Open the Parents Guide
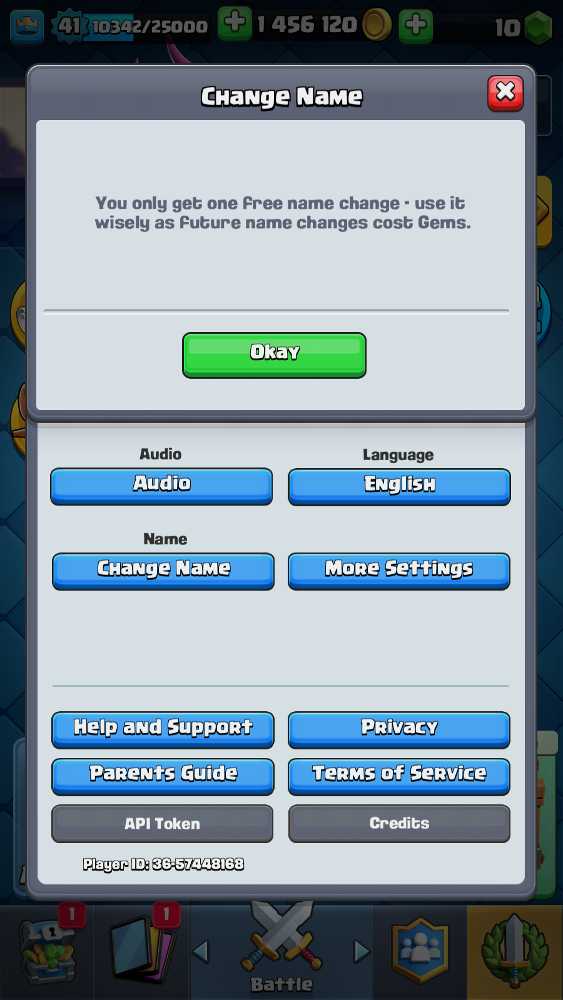The height and width of the screenshot is (1000, 563). [x=163, y=776]
